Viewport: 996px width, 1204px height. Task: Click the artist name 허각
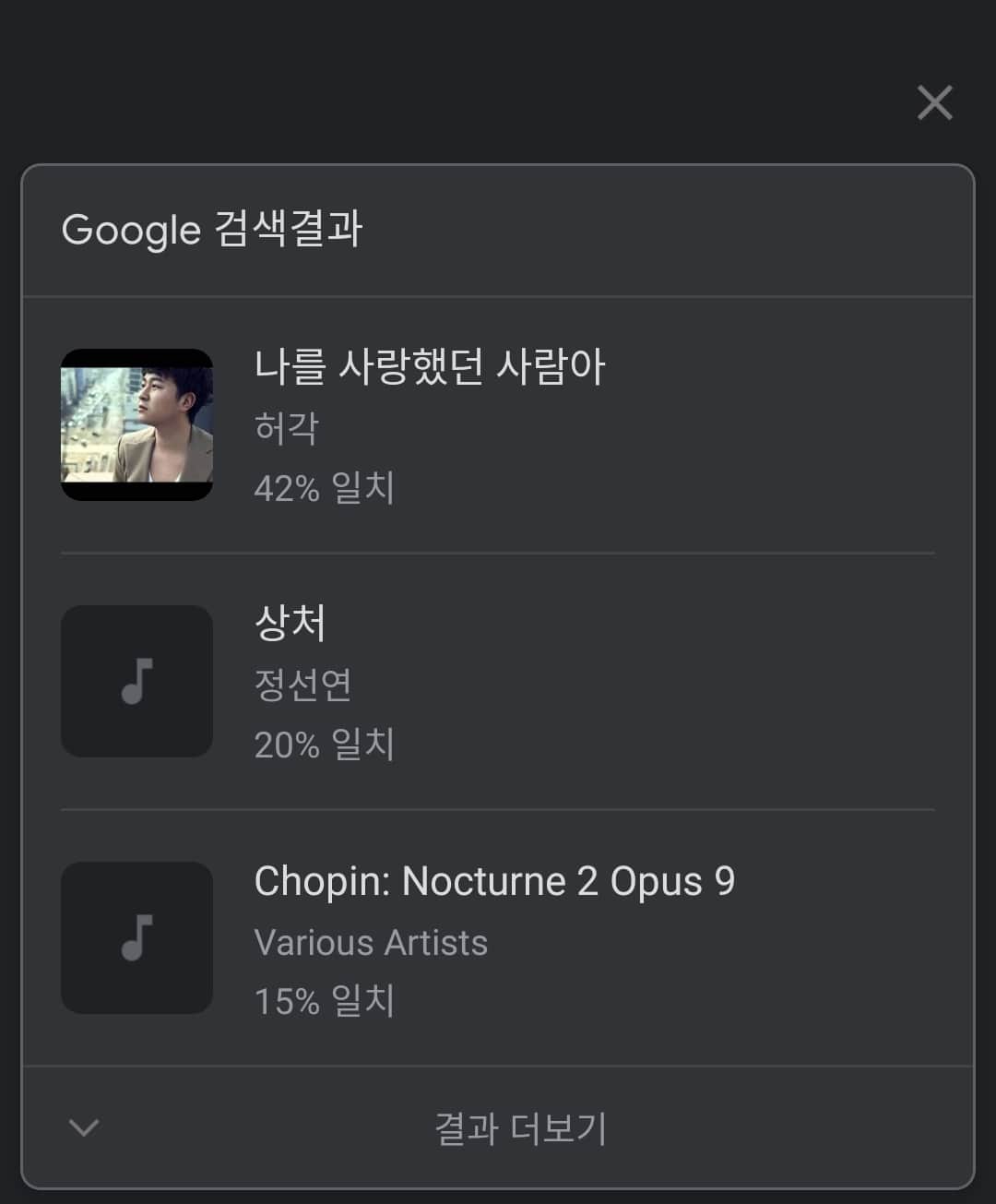[x=285, y=427]
